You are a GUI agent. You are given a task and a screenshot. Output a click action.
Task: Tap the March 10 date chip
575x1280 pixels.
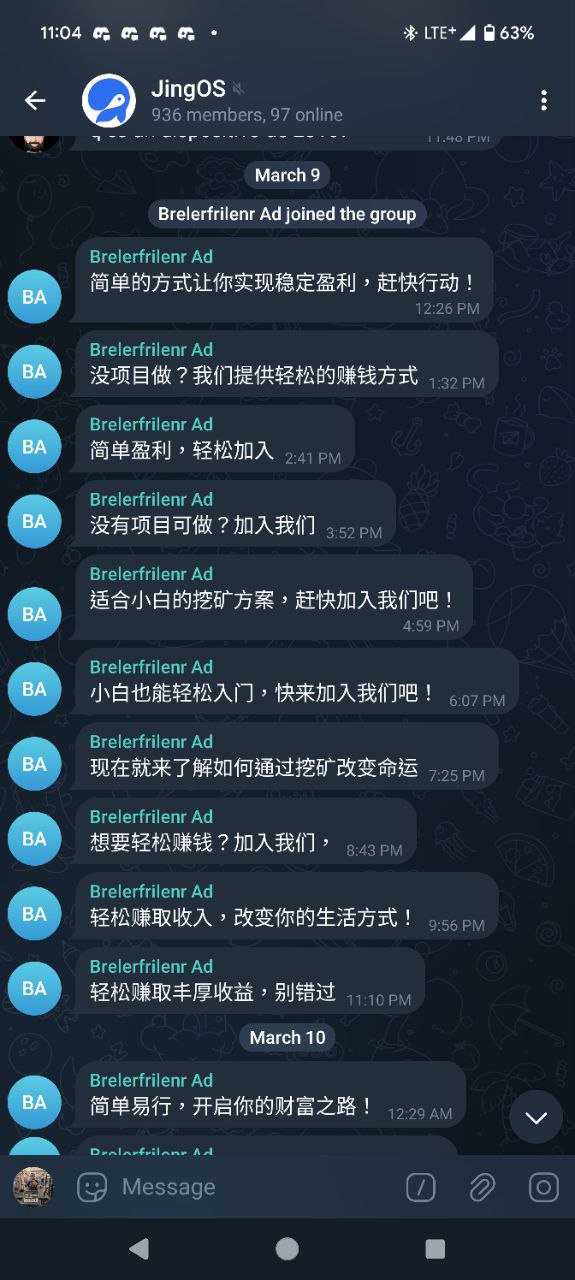(287, 1038)
